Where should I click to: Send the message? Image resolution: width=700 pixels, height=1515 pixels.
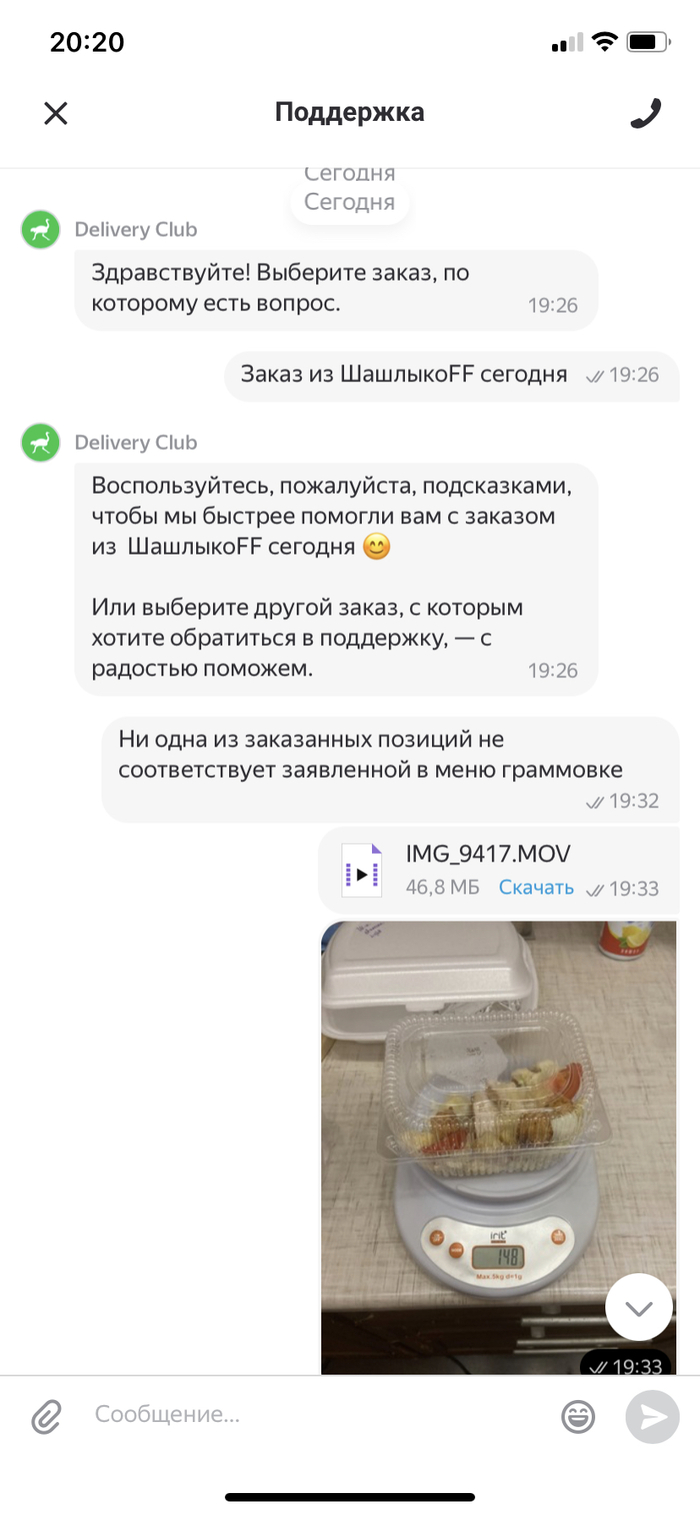[652, 1416]
